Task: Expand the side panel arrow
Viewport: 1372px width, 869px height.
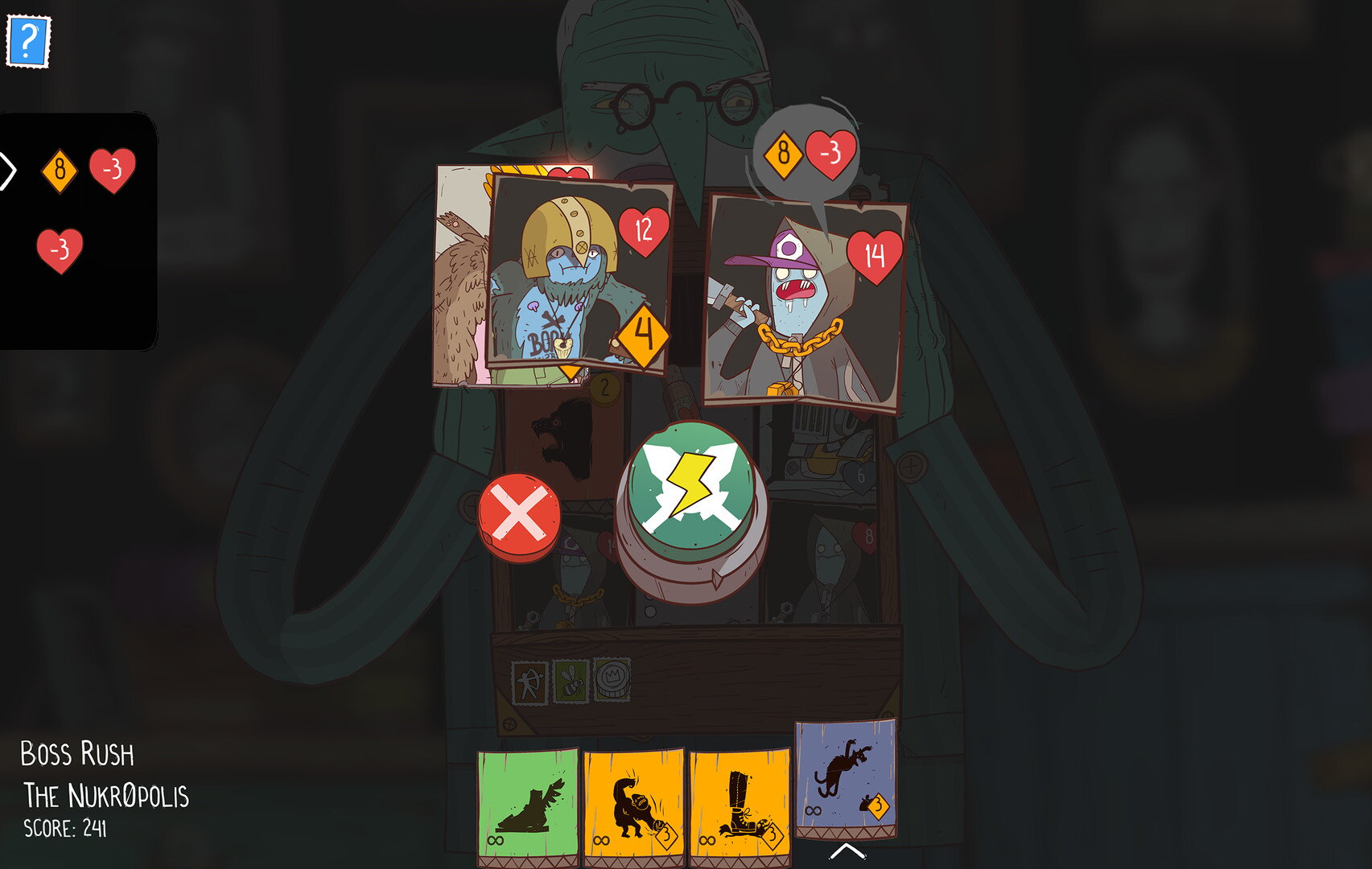Action: [8, 171]
